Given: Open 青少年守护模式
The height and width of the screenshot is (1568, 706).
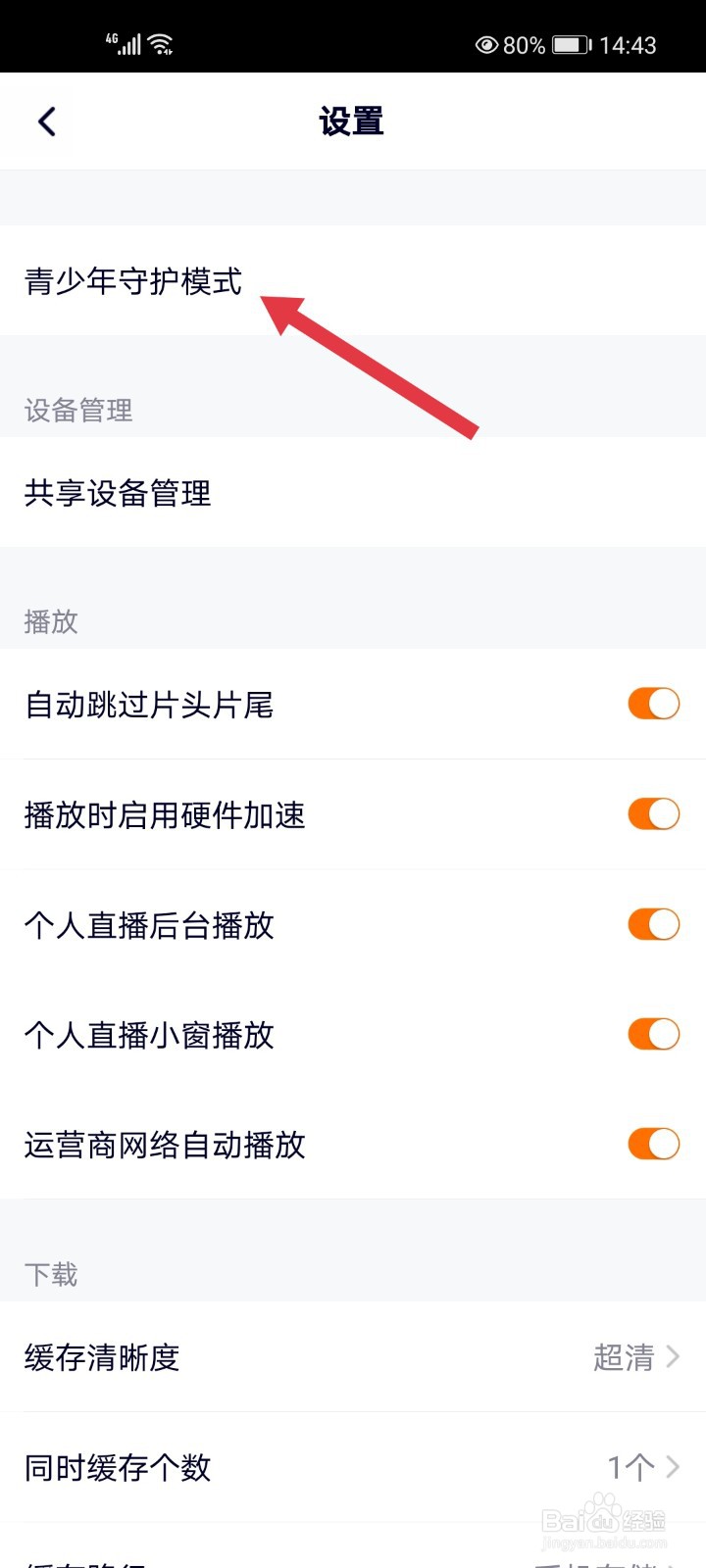Looking at the screenshot, I should [353, 281].
